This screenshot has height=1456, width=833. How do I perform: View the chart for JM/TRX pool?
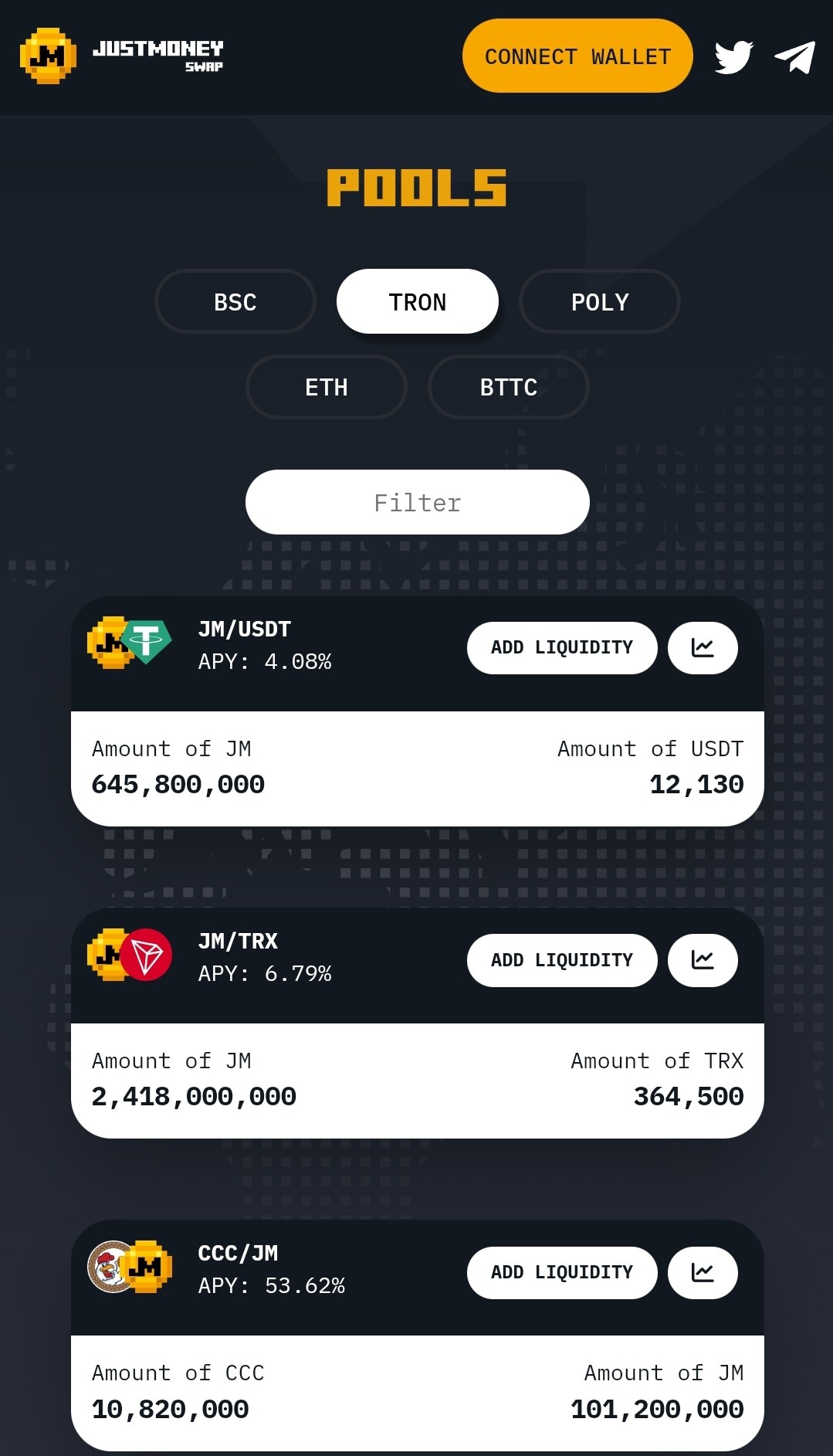point(702,960)
